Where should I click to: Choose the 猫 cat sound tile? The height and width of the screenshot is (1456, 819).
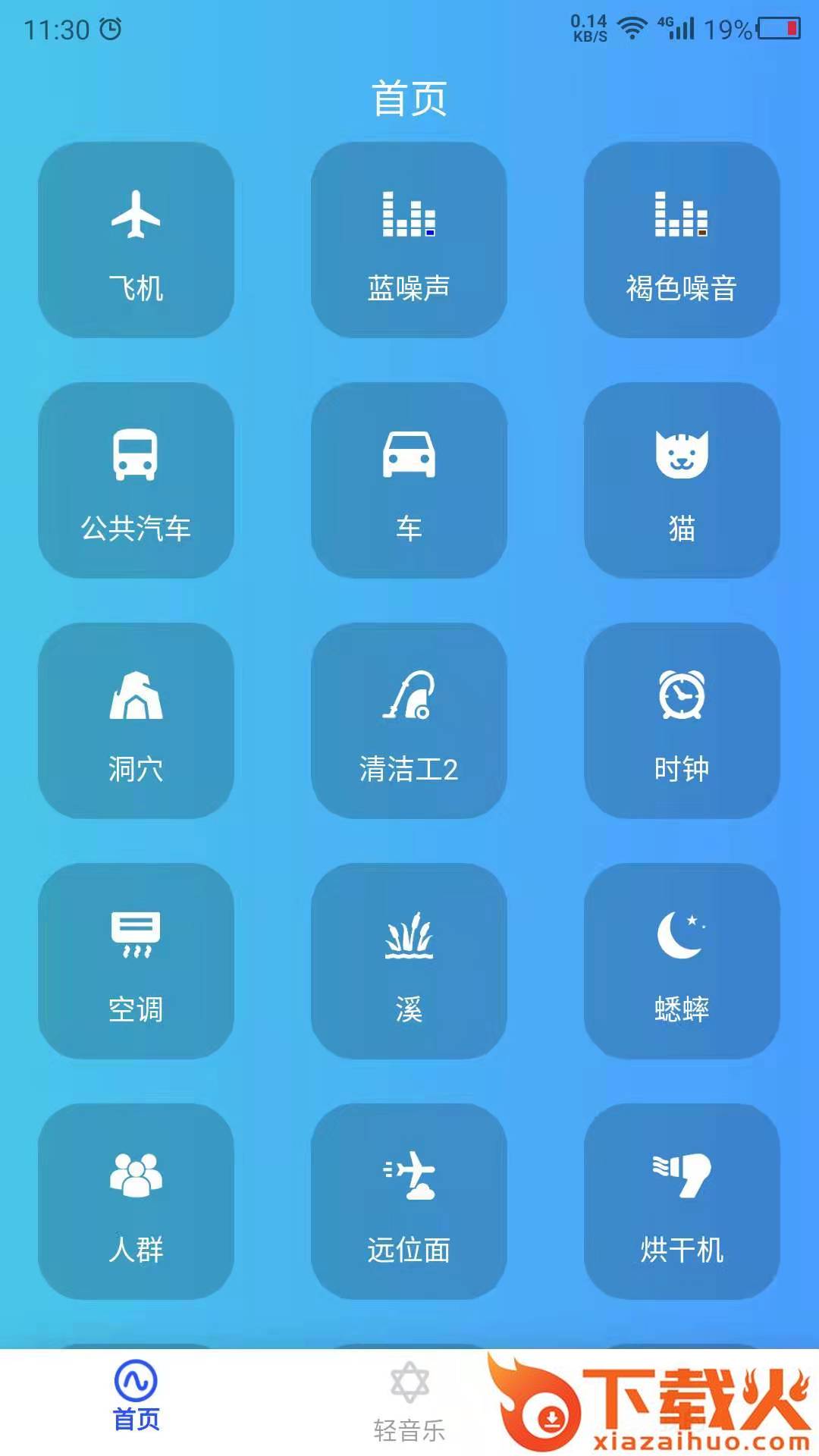click(681, 480)
